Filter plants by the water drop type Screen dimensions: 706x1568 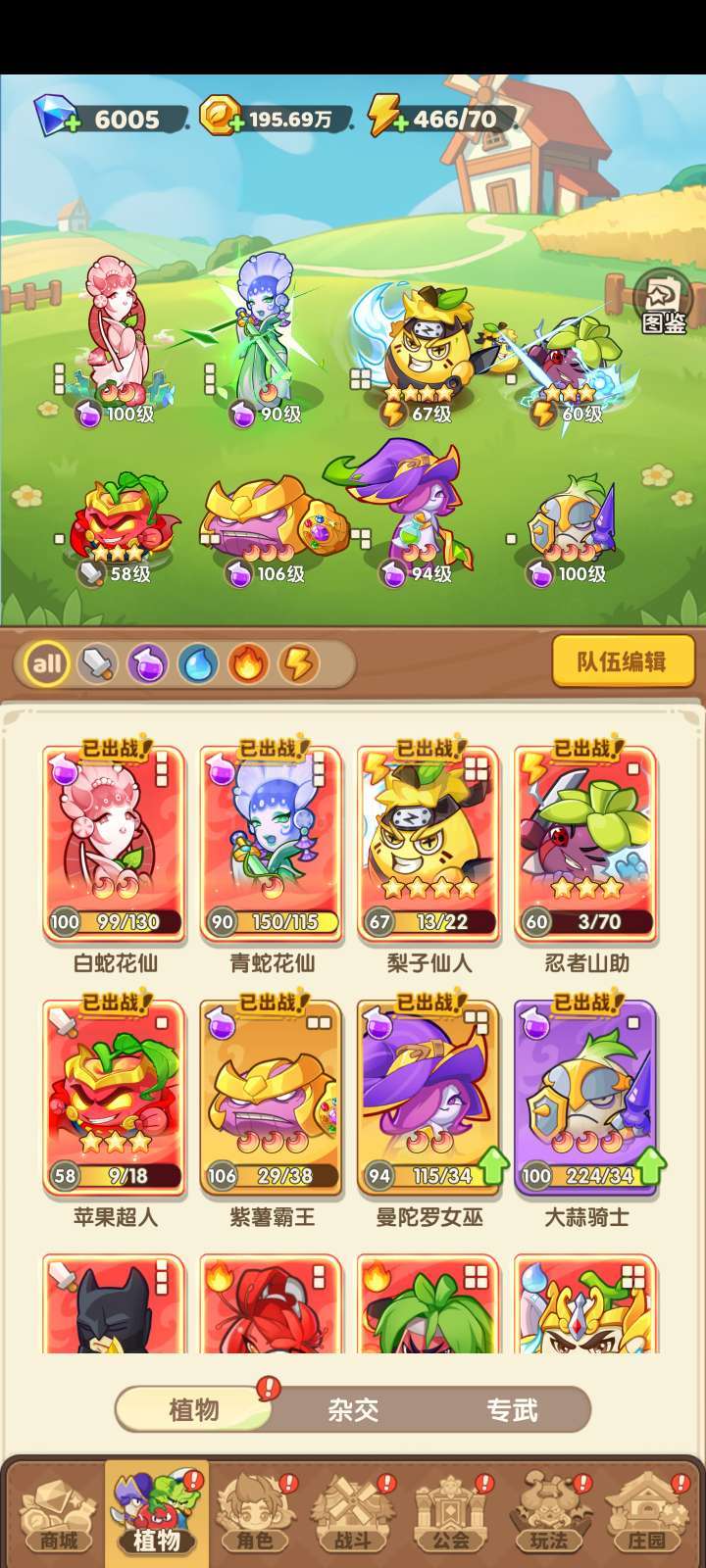pyautogui.click(x=198, y=664)
